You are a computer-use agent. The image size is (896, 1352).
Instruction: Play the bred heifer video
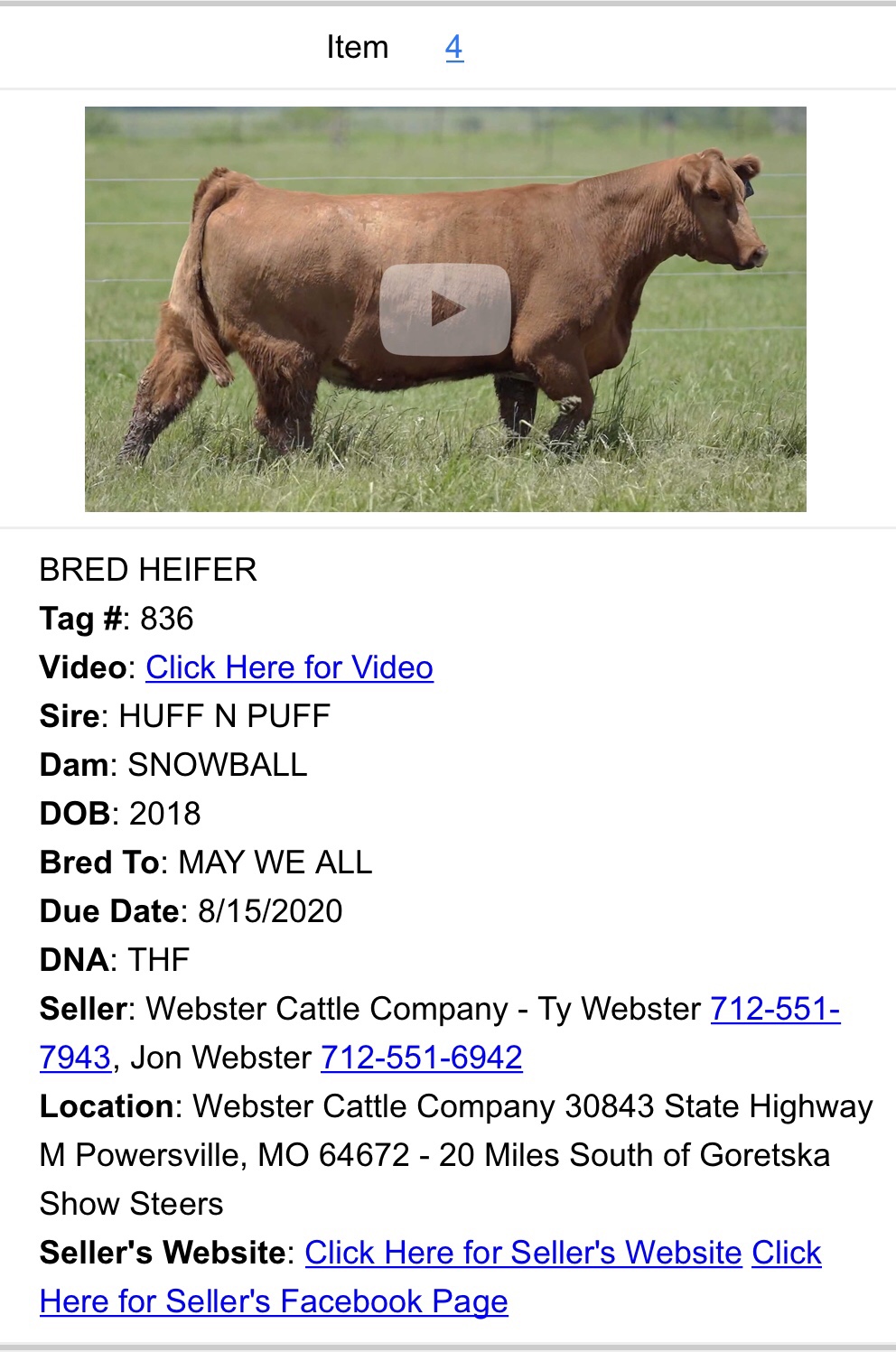pyautogui.click(x=445, y=309)
